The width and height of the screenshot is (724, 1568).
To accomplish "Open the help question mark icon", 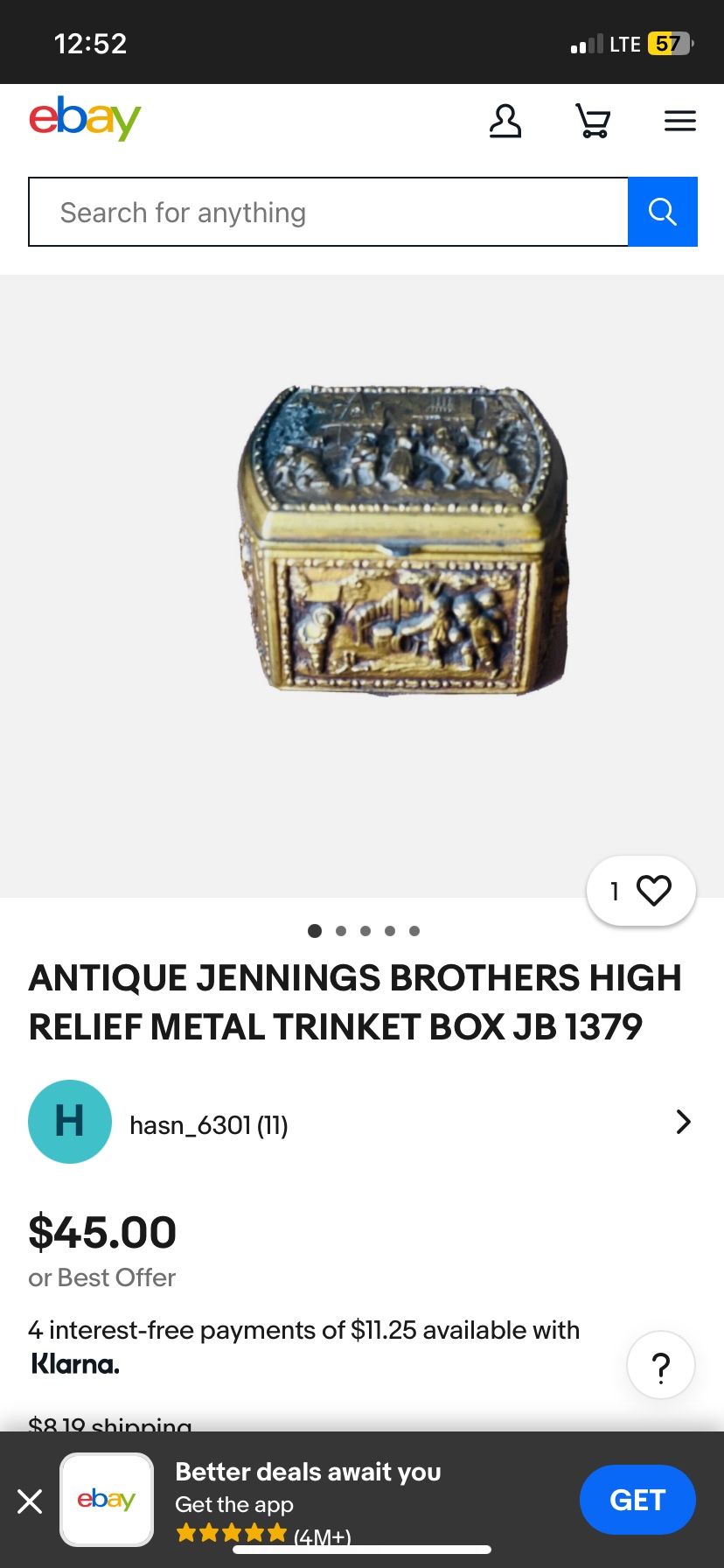I will click(660, 1364).
